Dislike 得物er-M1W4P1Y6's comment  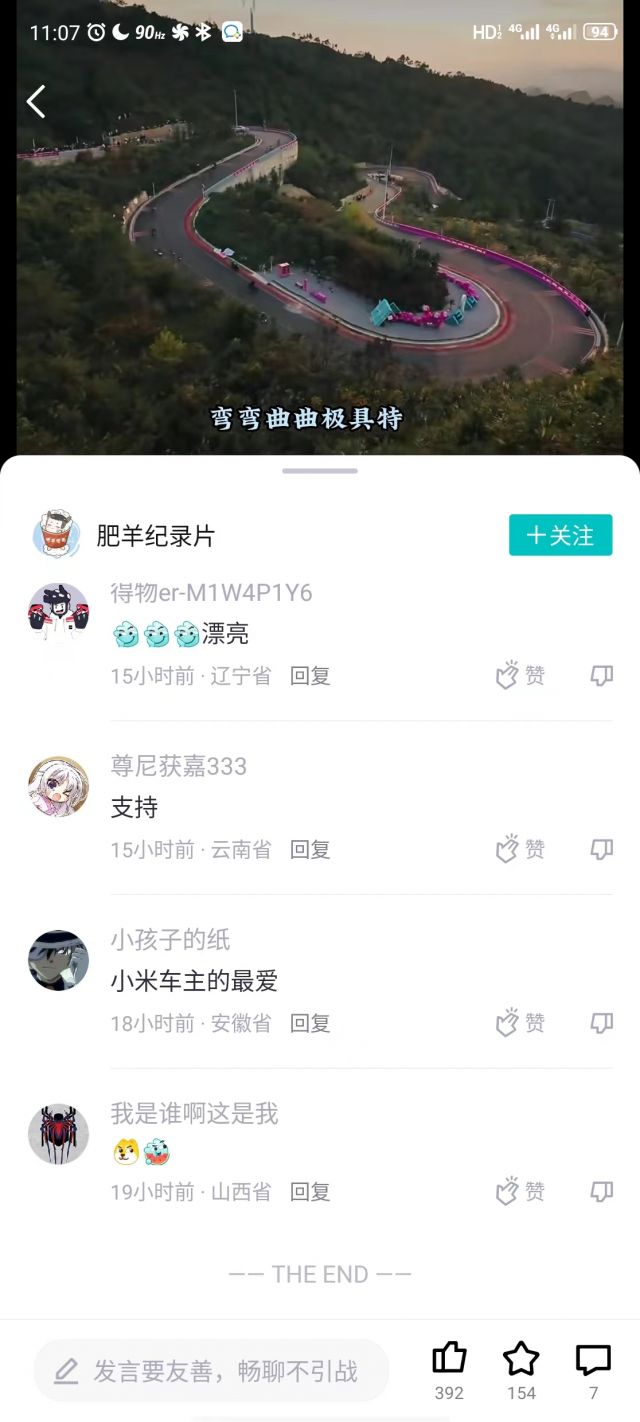(x=601, y=676)
